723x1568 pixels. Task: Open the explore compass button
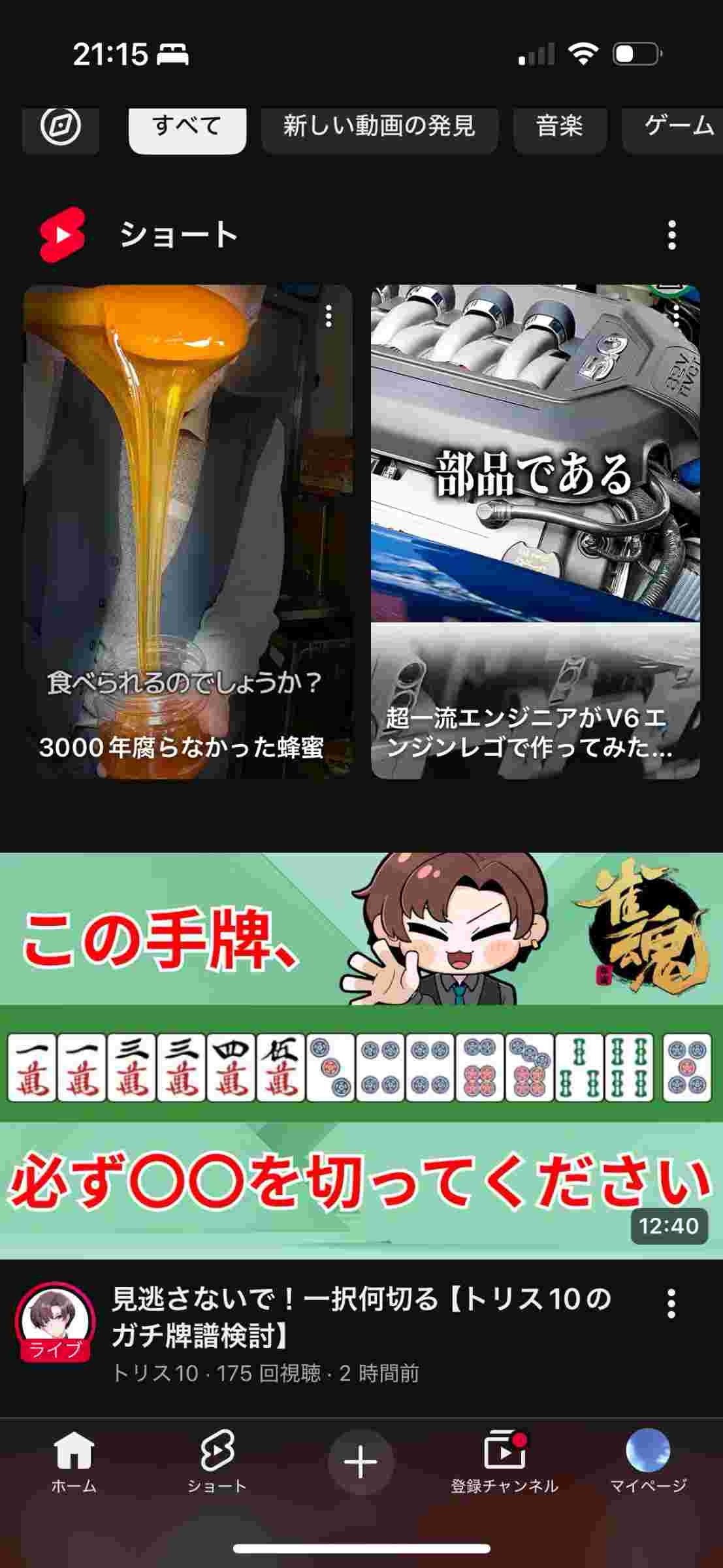60,126
